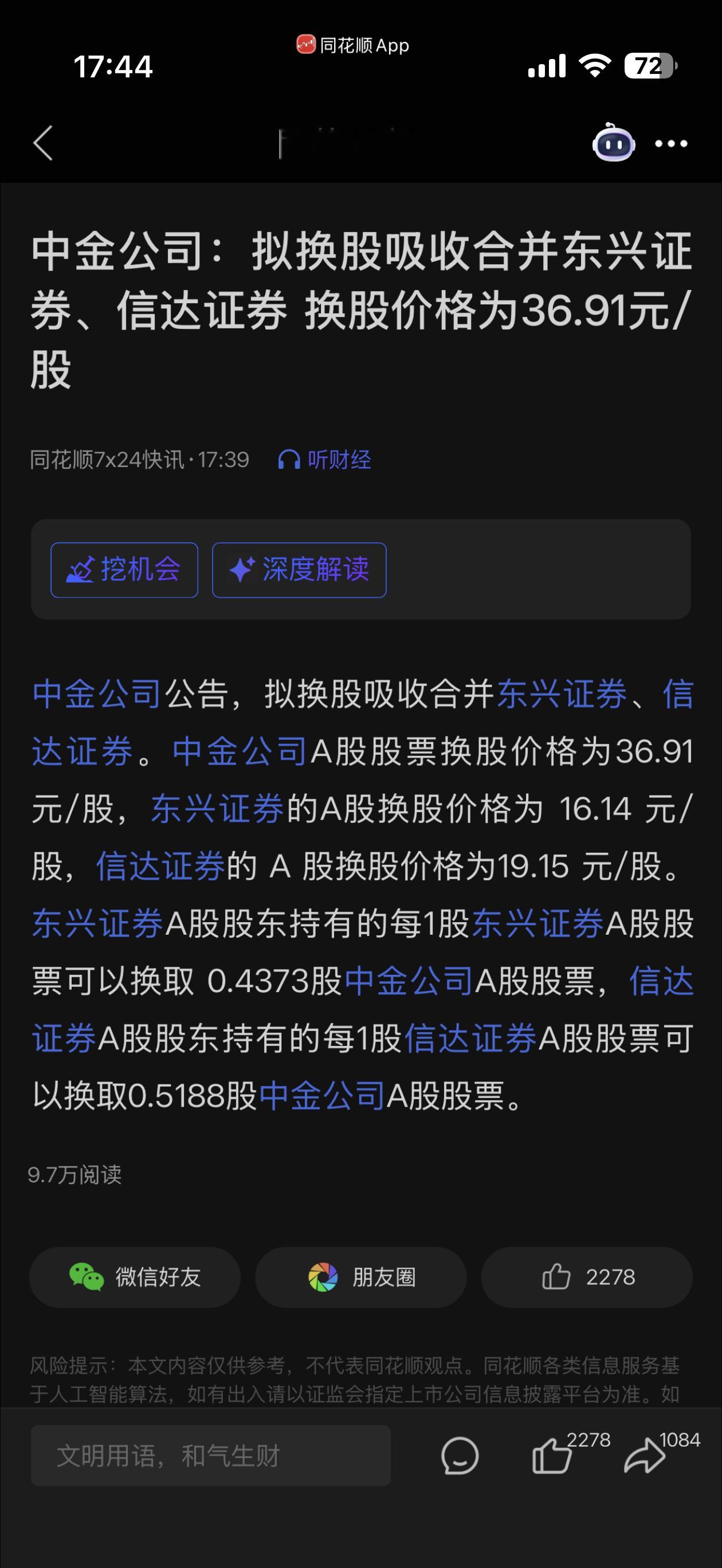Tap the sparkle icon on 深度解读

243,570
